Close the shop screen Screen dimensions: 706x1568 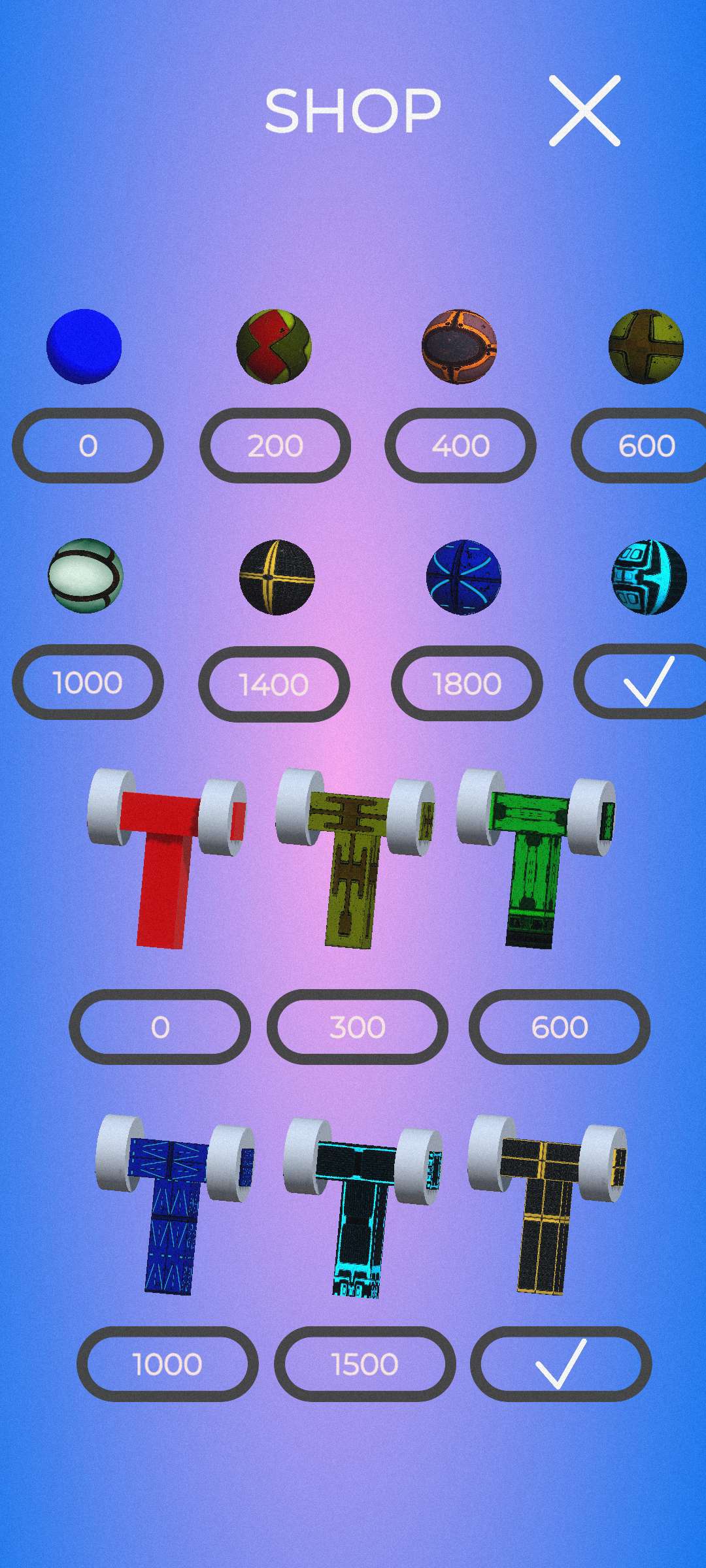[584, 110]
